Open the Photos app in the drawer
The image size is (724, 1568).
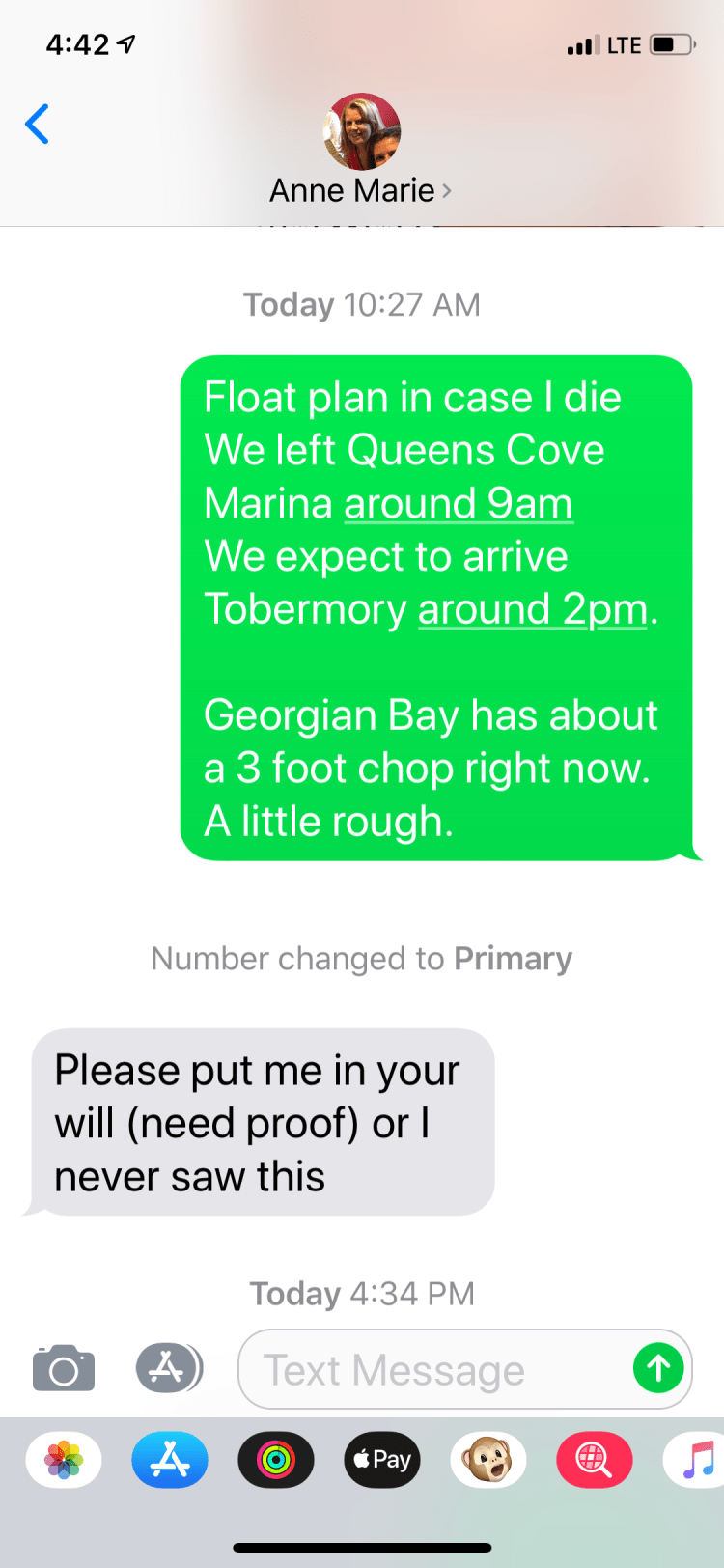[x=64, y=1459]
